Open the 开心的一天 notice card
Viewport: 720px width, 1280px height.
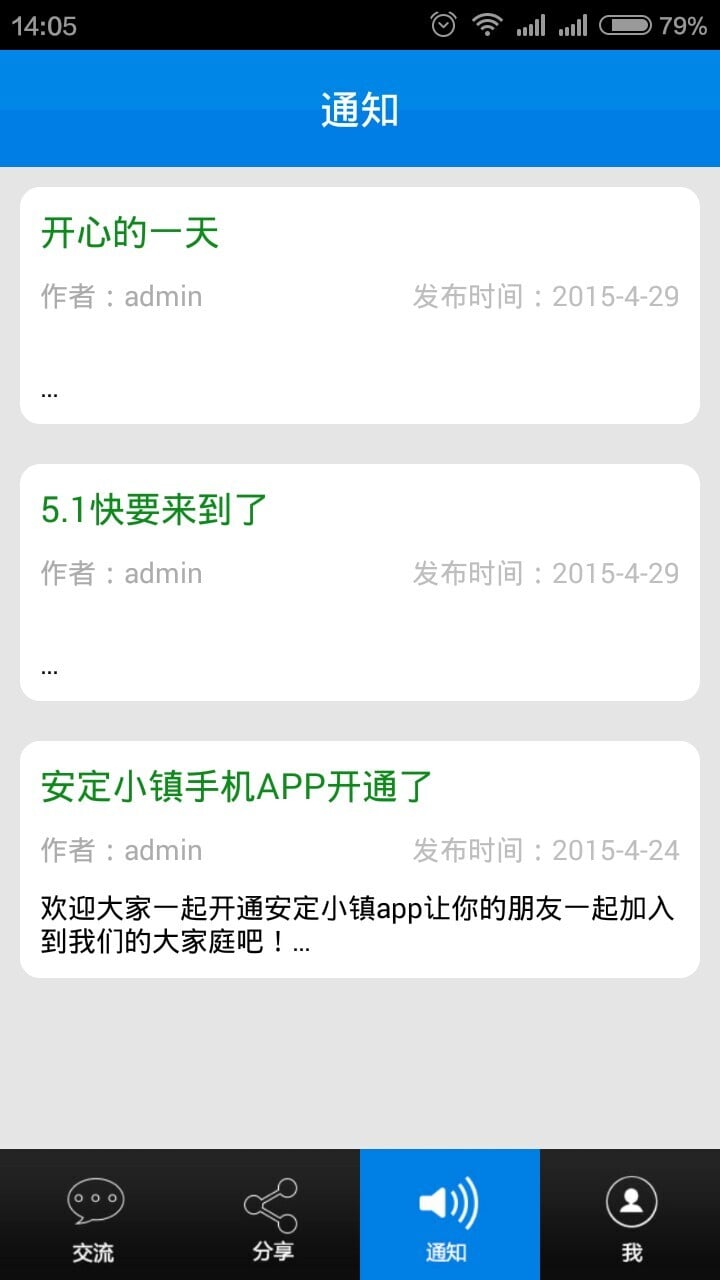tap(360, 305)
